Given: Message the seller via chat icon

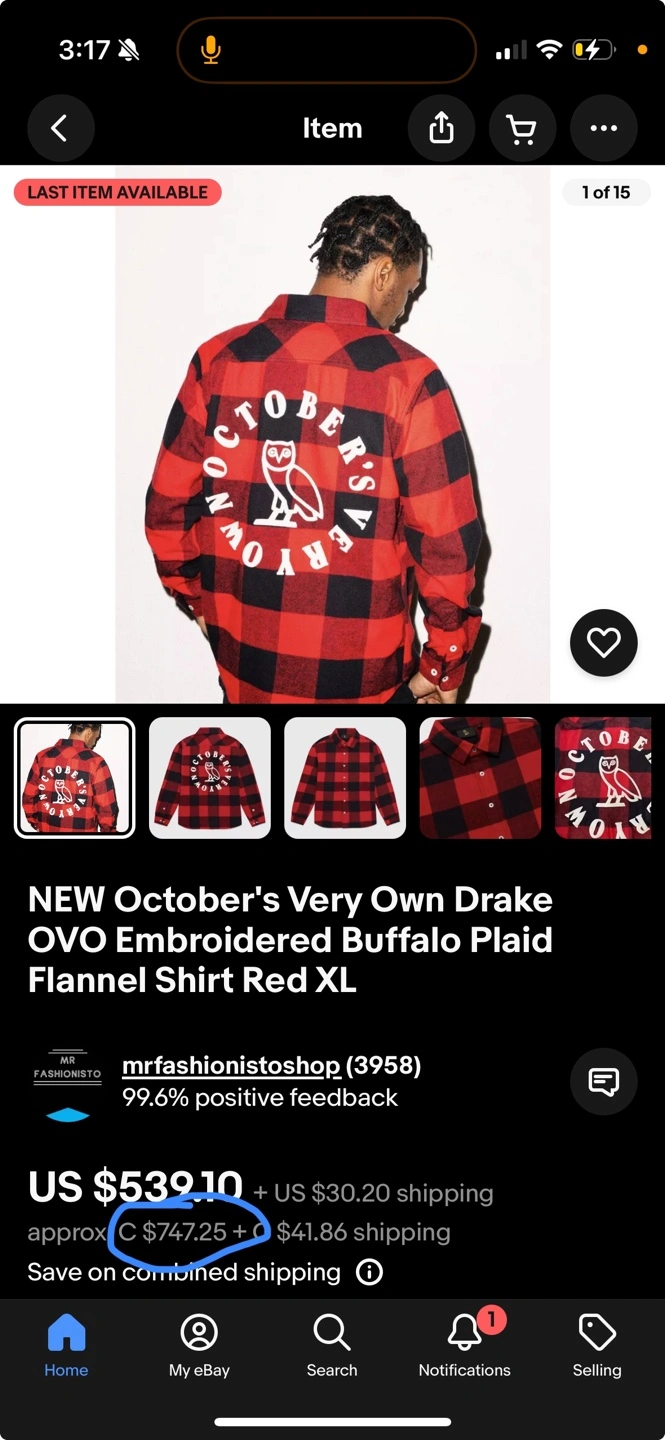Looking at the screenshot, I should [x=604, y=1081].
